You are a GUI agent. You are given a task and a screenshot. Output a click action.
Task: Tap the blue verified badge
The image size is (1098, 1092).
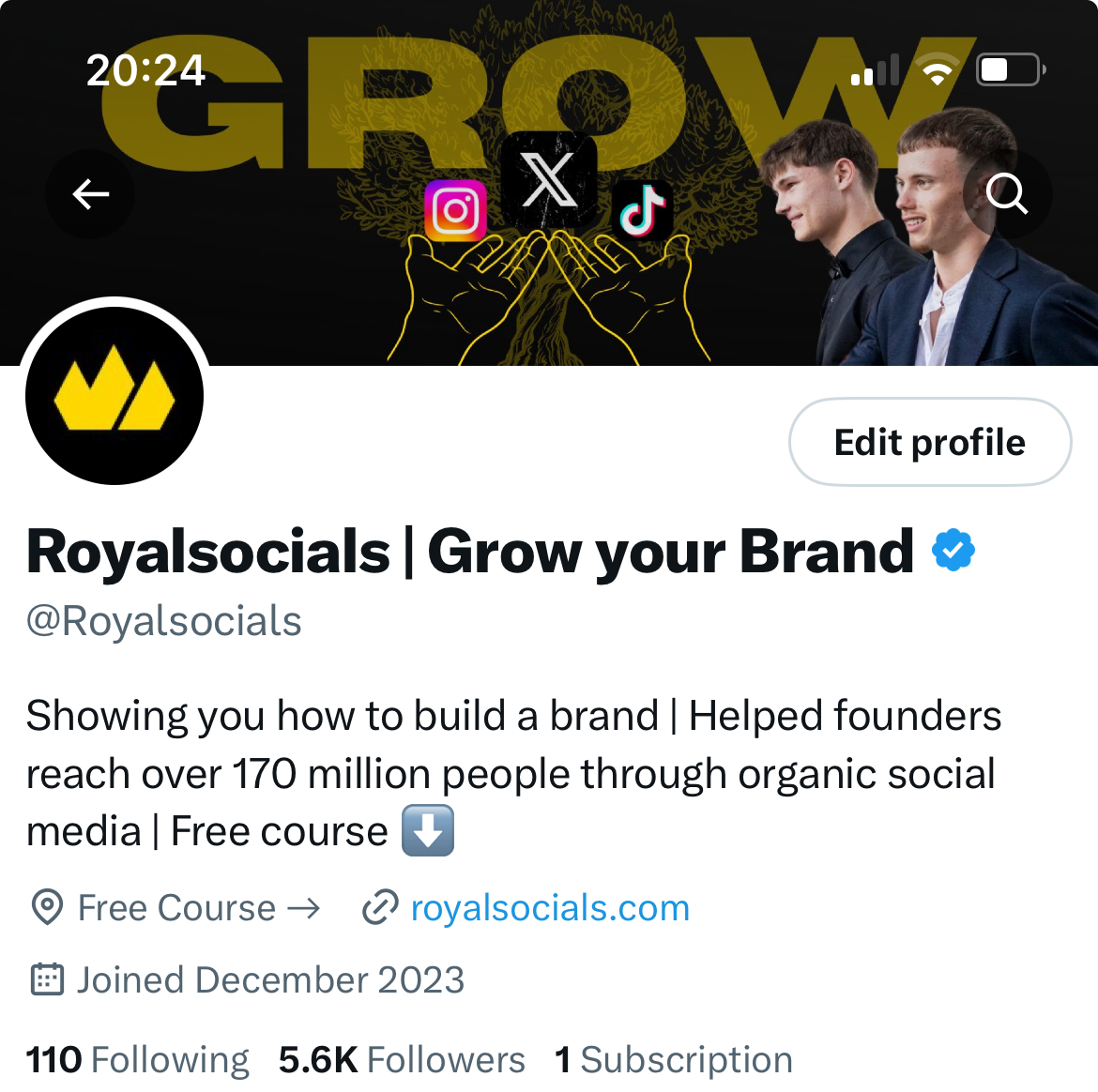(x=953, y=551)
